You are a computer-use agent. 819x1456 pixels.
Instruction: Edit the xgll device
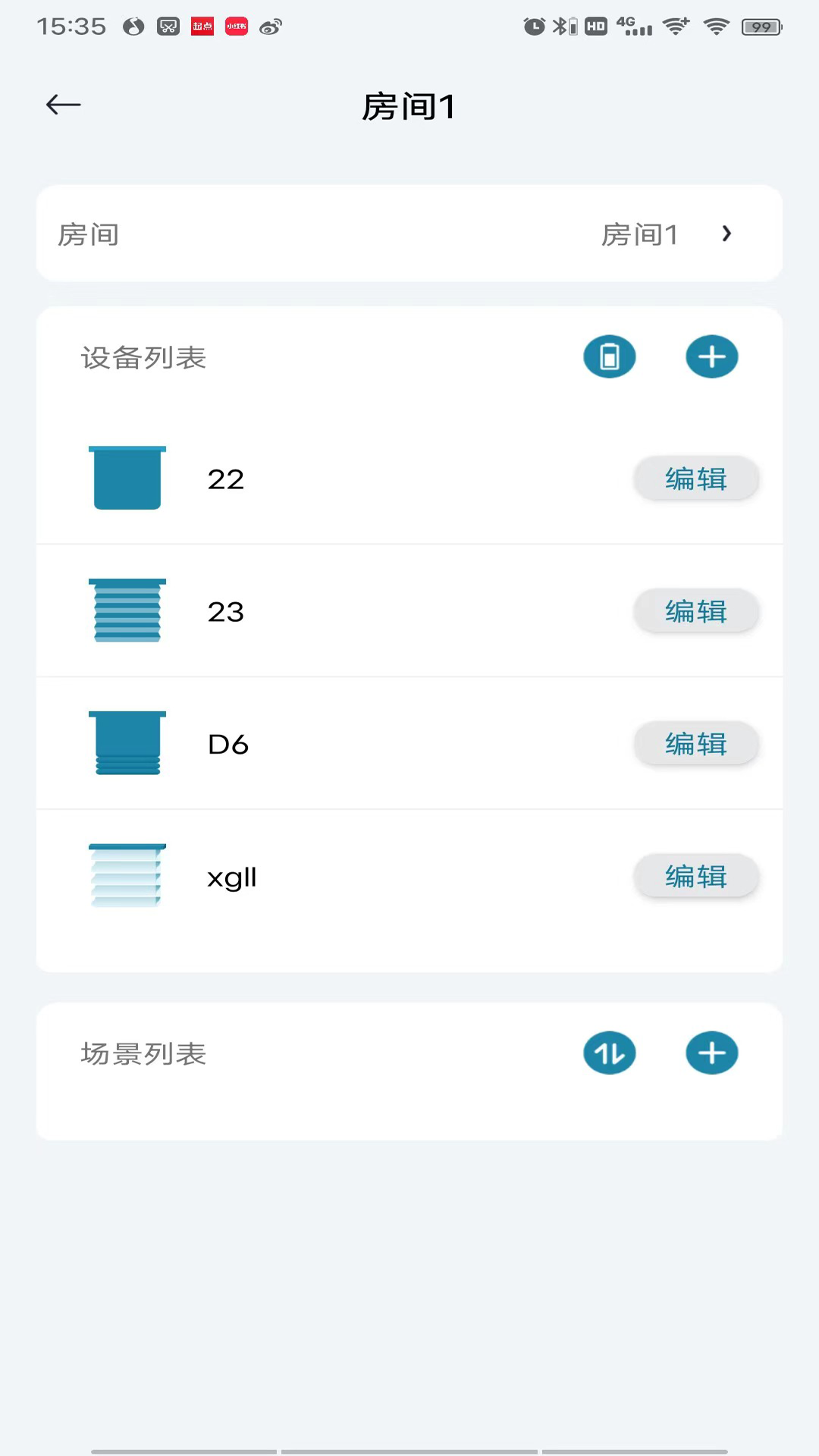(696, 877)
